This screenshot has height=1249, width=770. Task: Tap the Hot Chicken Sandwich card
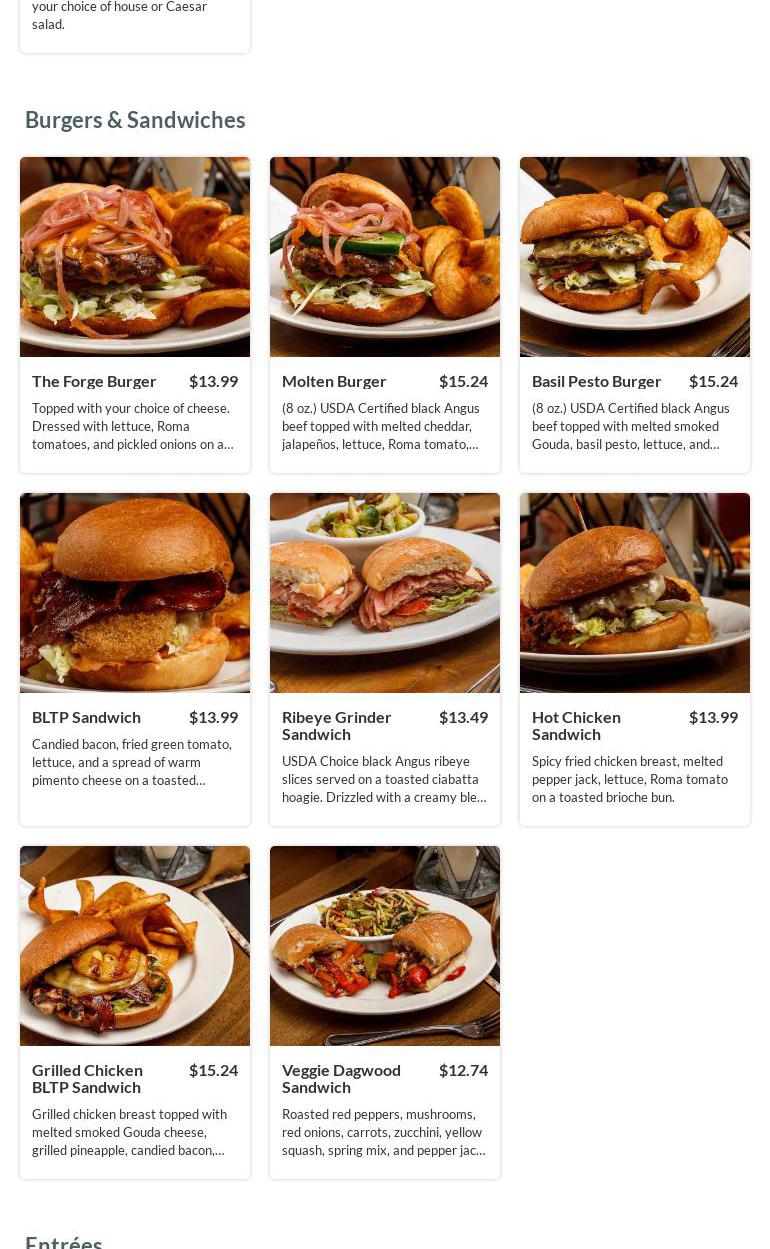click(x=635, y=658)
